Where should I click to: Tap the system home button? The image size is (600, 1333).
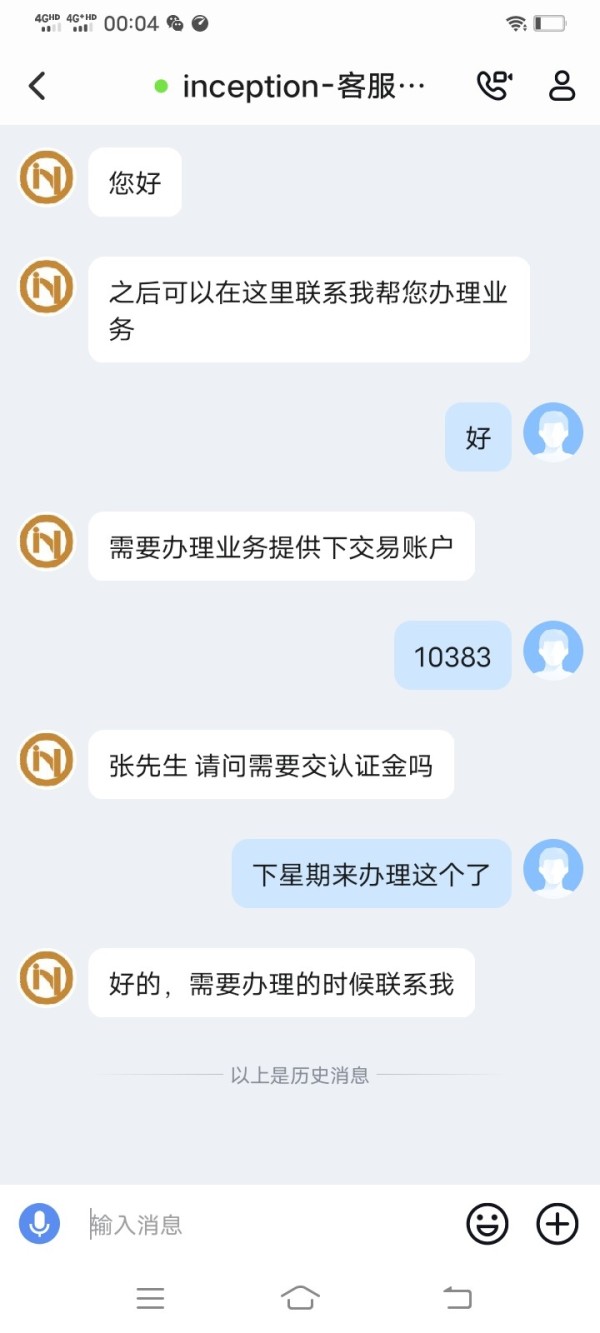pyautogui.click(x=300, y=1298)
